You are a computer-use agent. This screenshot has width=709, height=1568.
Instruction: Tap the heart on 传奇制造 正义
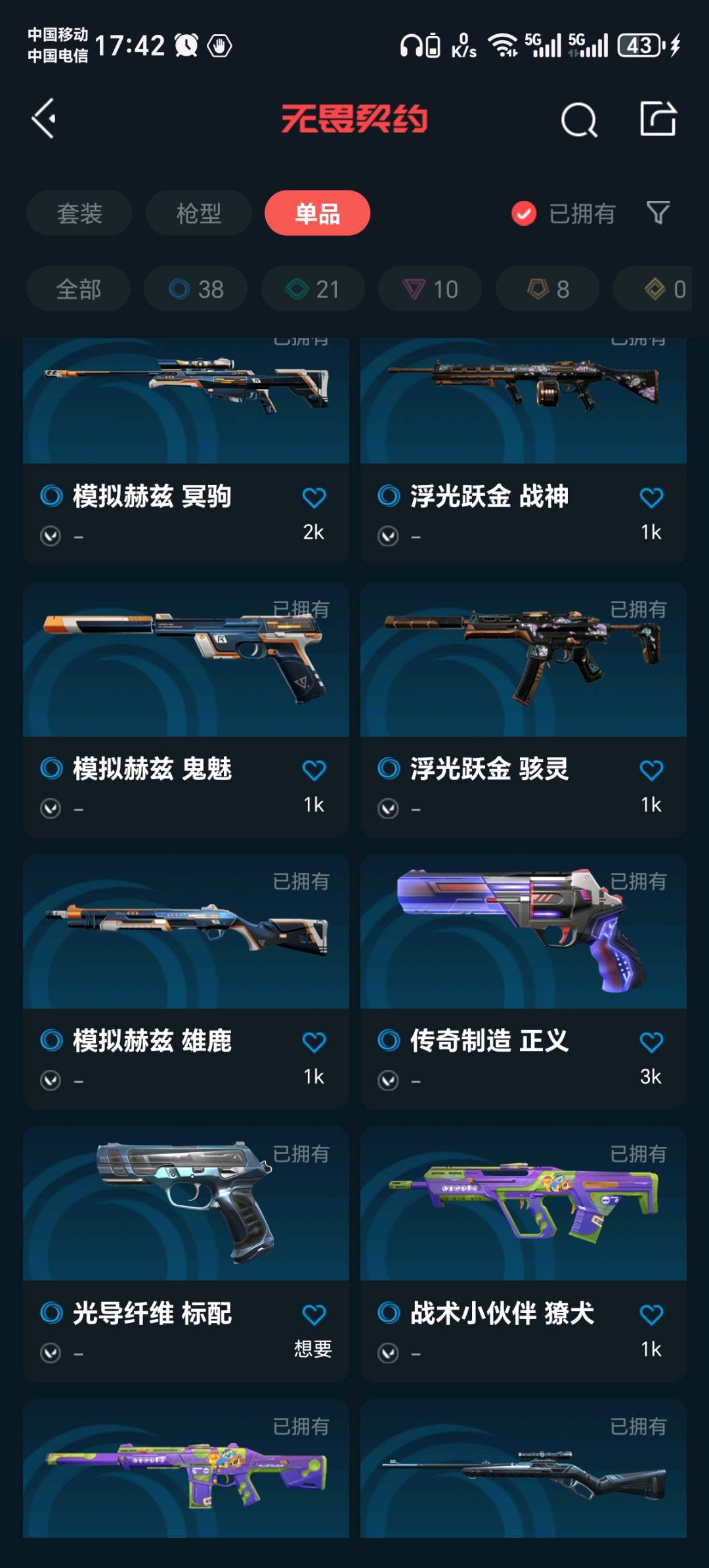coord(651,1042)
